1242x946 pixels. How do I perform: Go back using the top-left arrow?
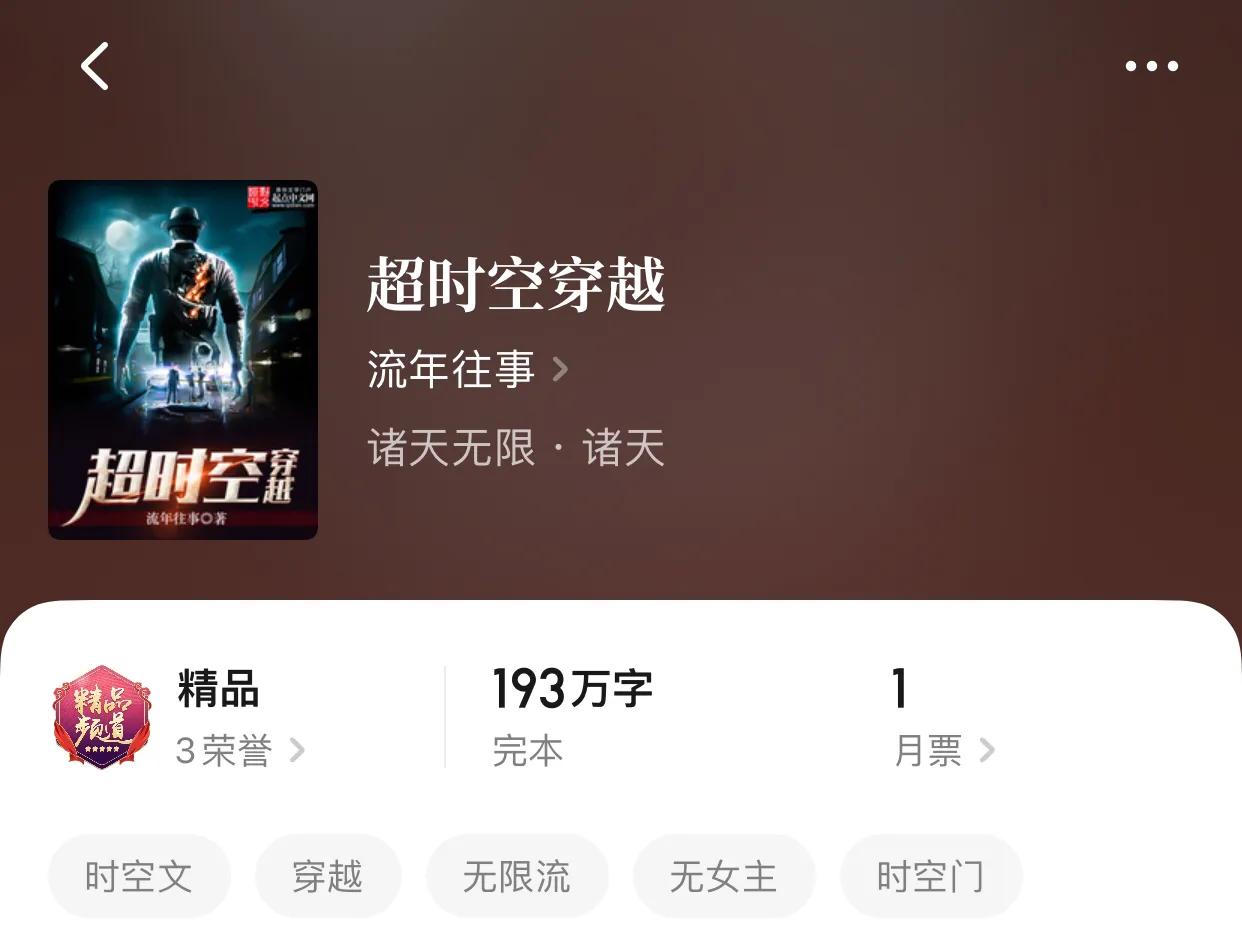(x=95, y=67)
